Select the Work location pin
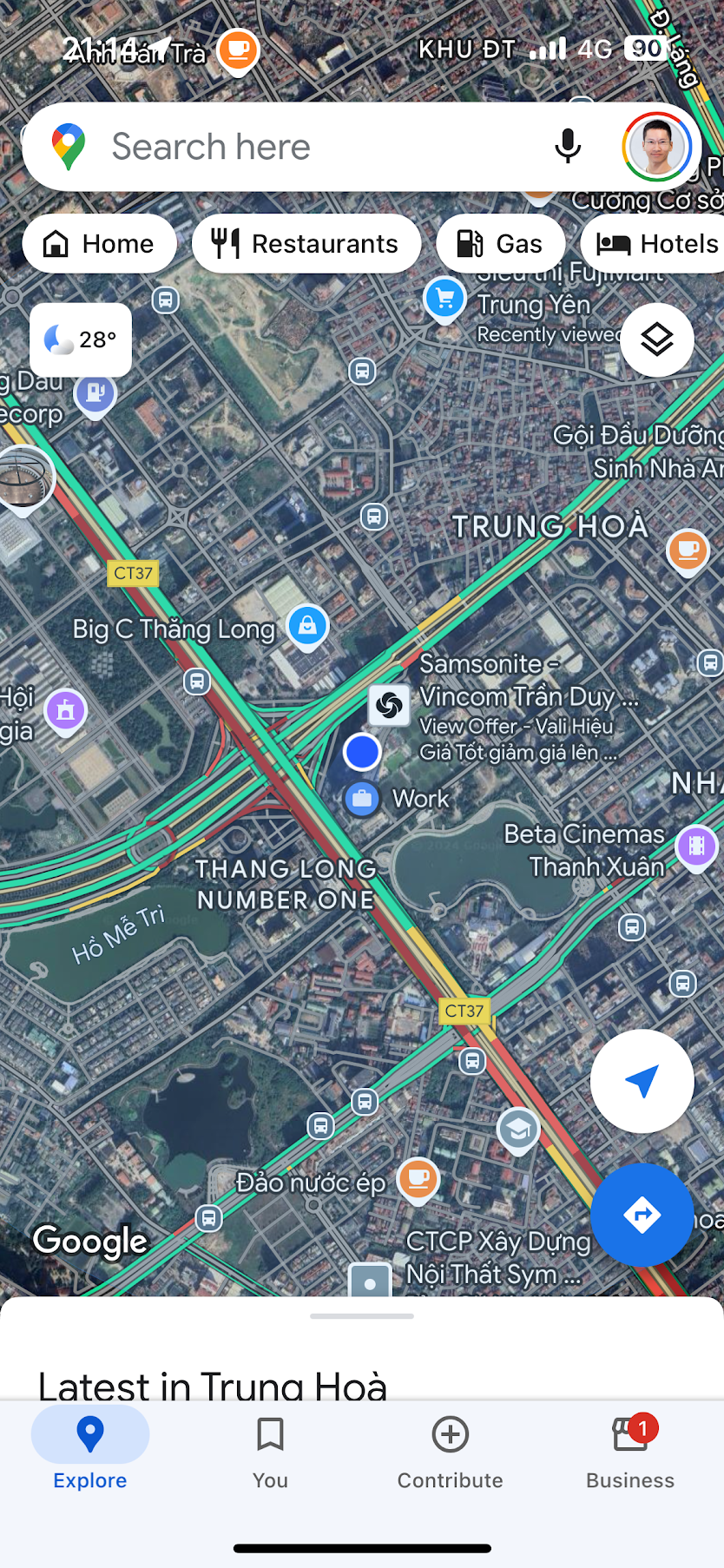This screenshot has height=1568, width=724. pyautogui.click(x=362, y=798)
